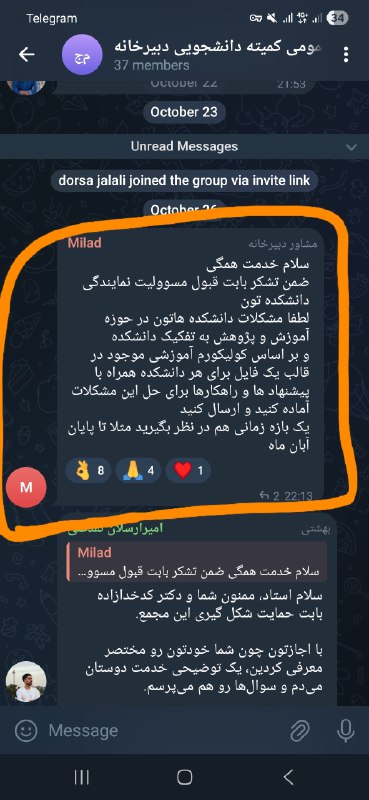Attach a file with the paperclip
This screenshot has height=800, width=369.
pos(300,732)
